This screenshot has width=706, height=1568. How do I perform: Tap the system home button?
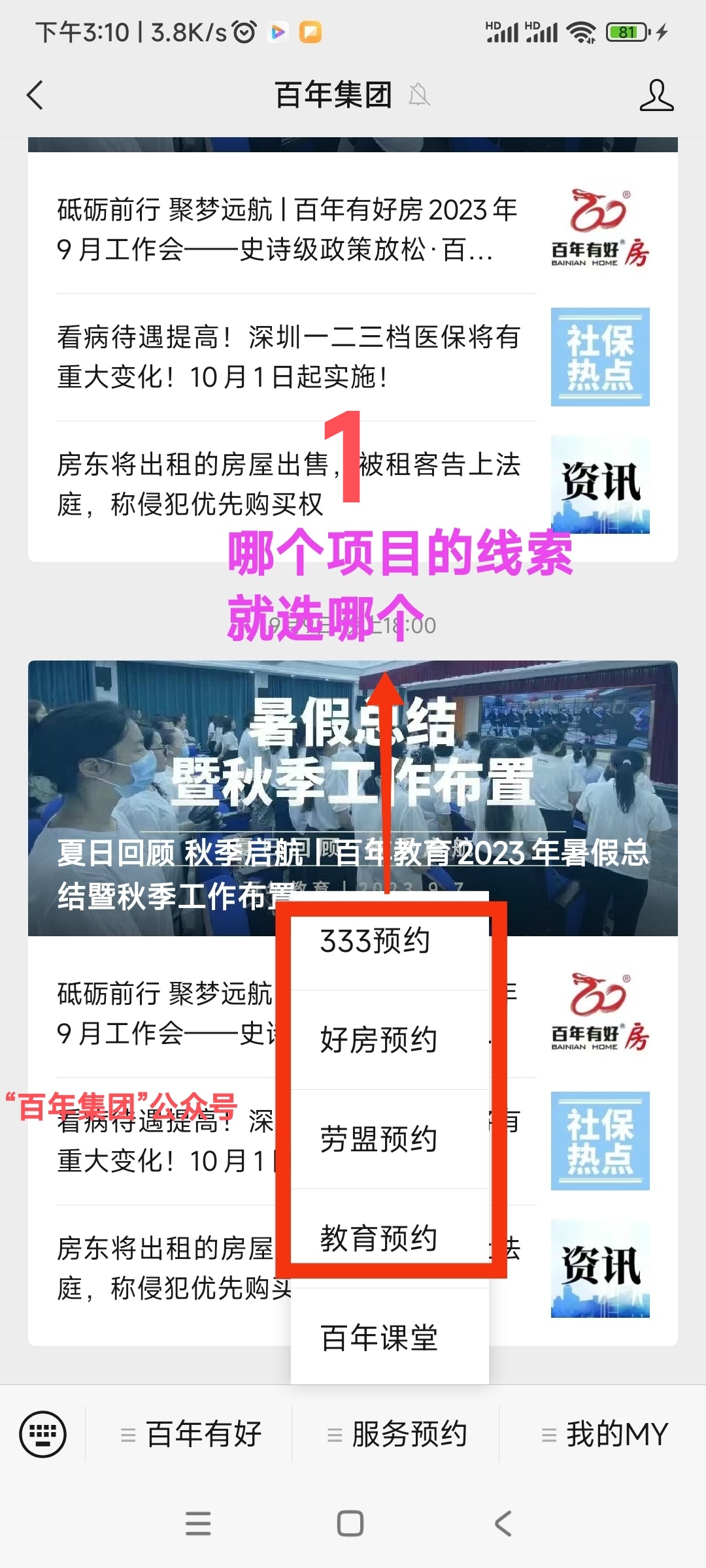[x=350, y=1524]
